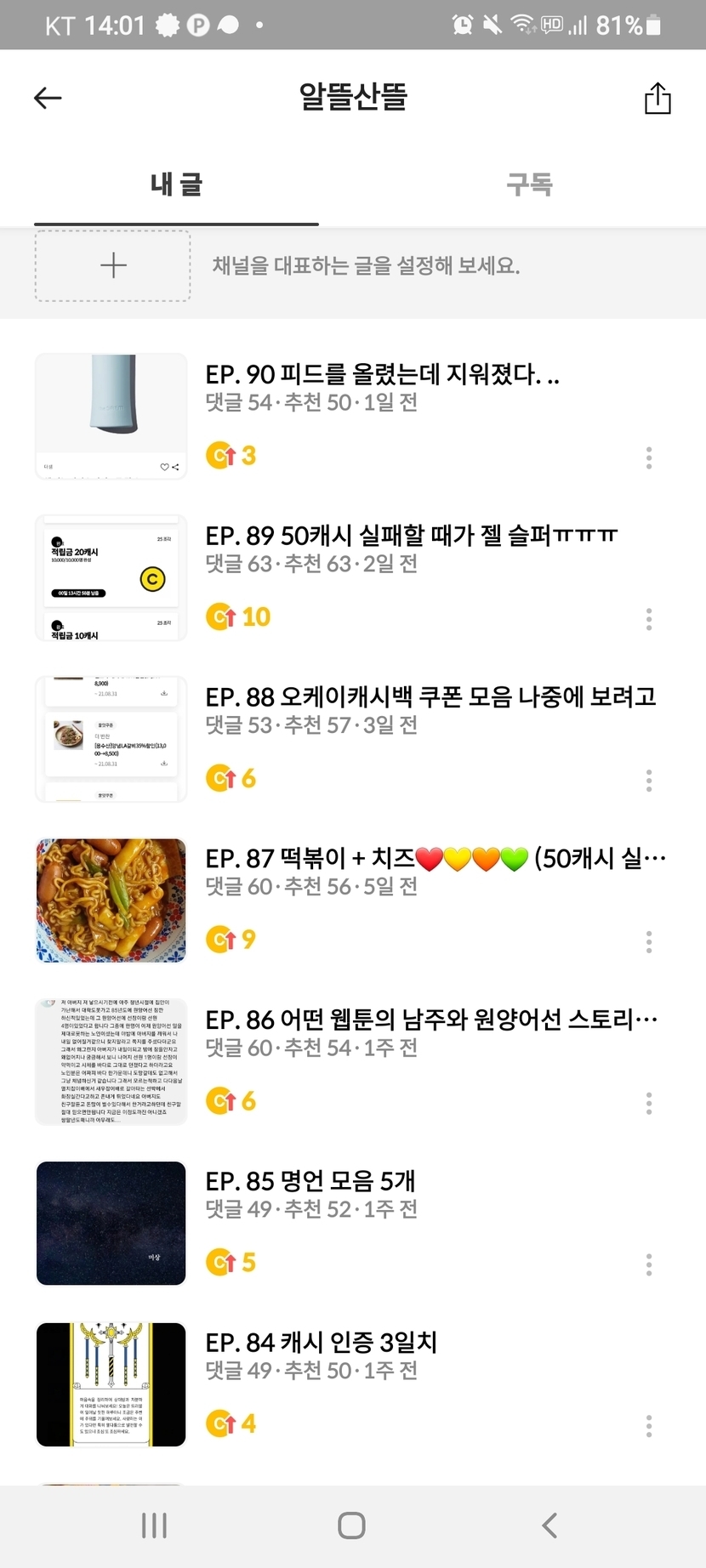The image size is (706, 1568).
Task: Switch to the 구독 tab
Action: pos(529,184)
